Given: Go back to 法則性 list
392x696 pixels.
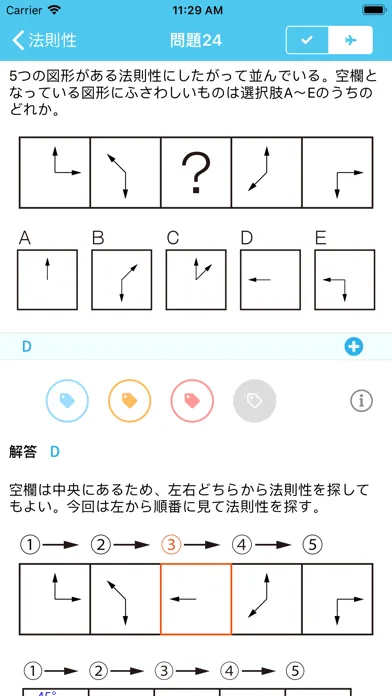Looking at the screenshot, I should pos(44,40).
